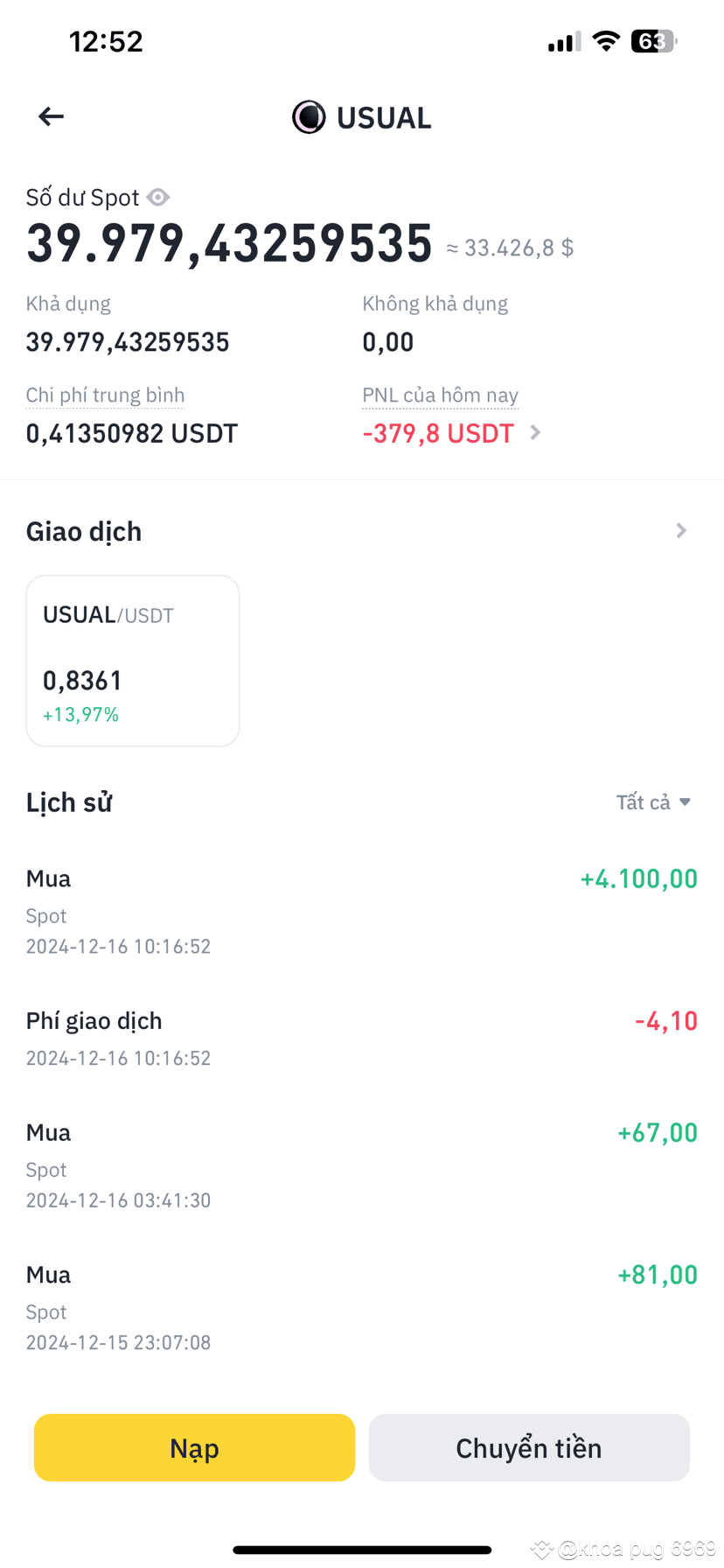Screen dimensions: 724x1568
Task: Tap the back arrow to return
Action: pos(50,116)
